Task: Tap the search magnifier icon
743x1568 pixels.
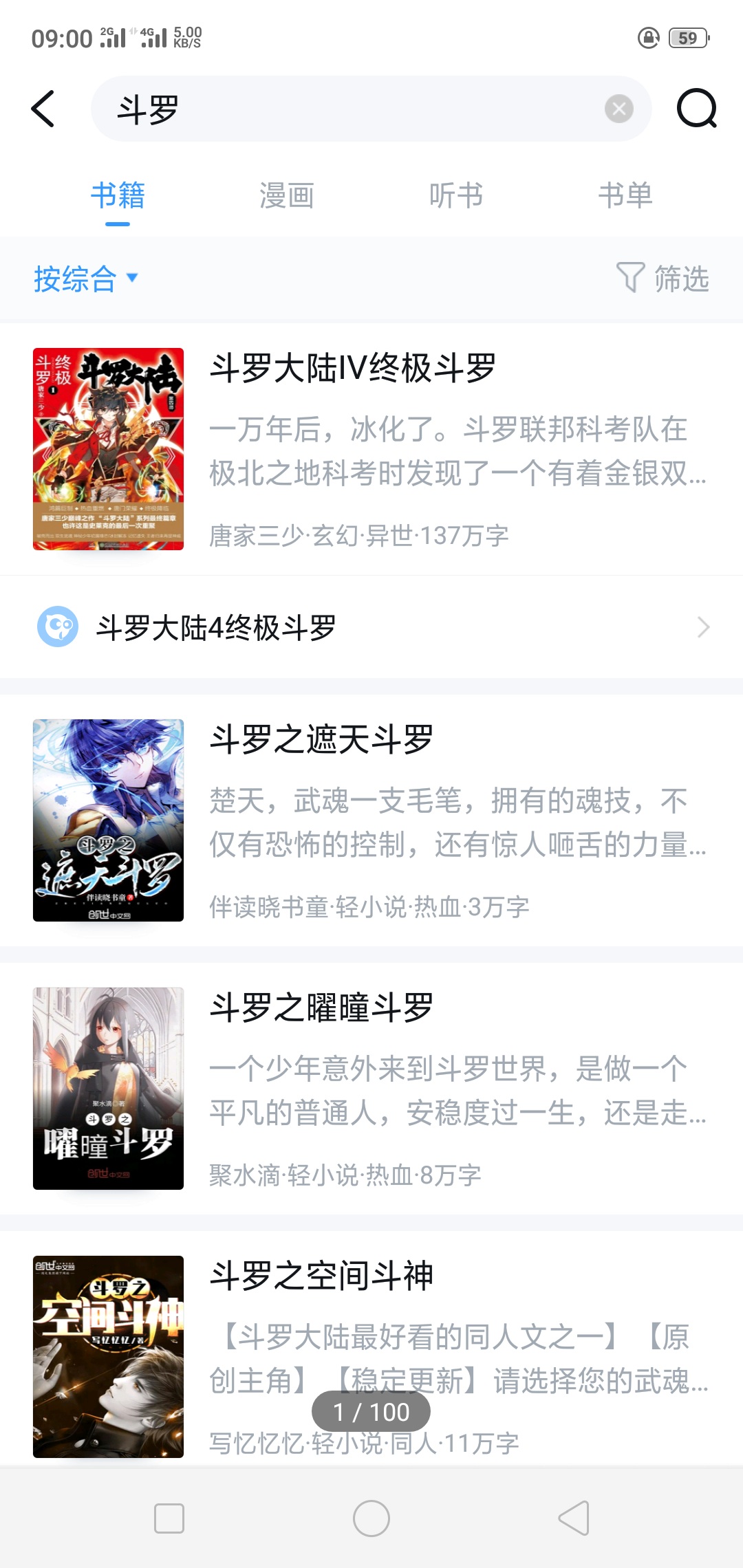Action: 696,109
